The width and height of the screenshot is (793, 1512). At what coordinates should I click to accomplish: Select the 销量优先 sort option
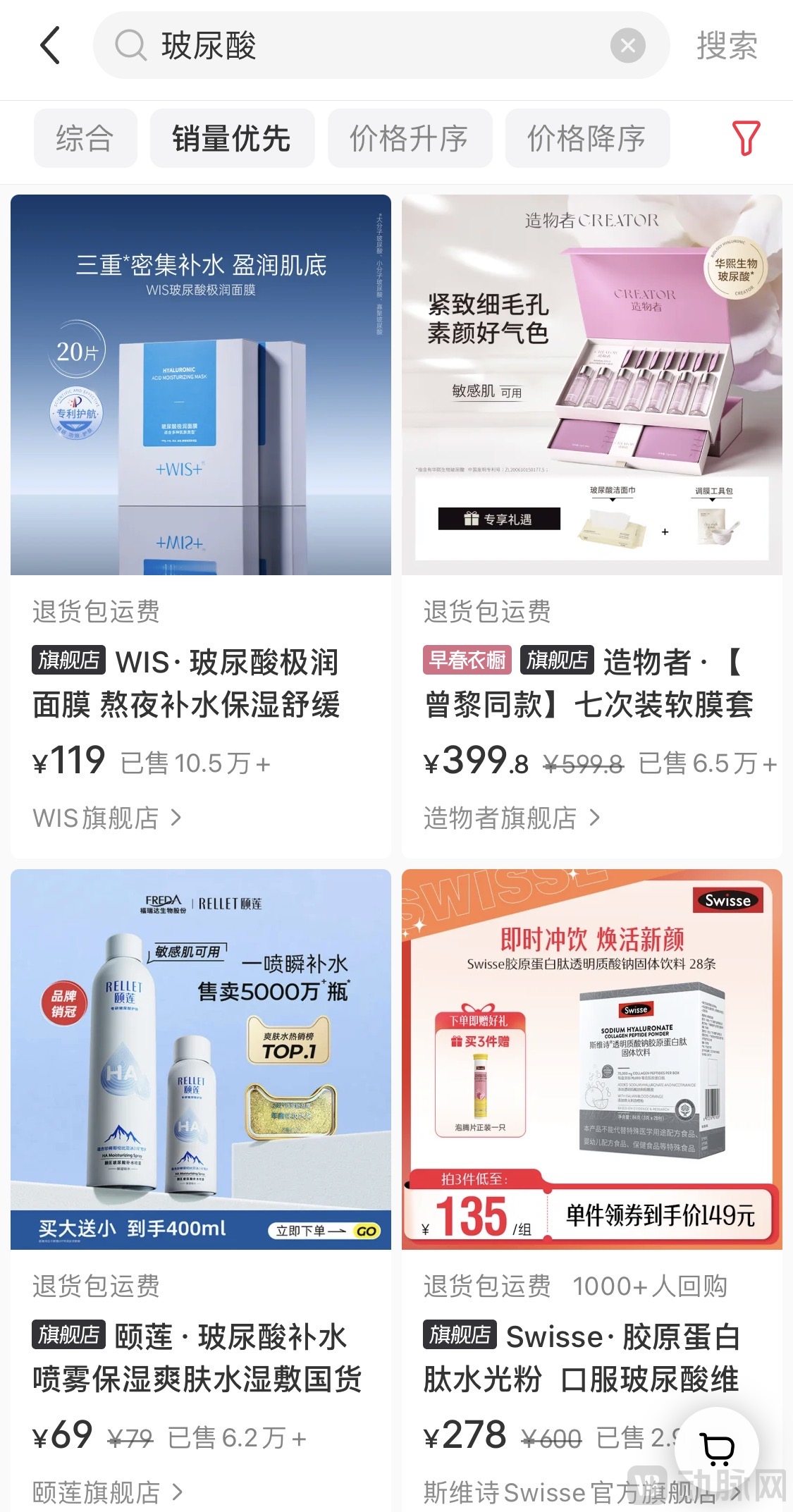[x=232, y=138]
